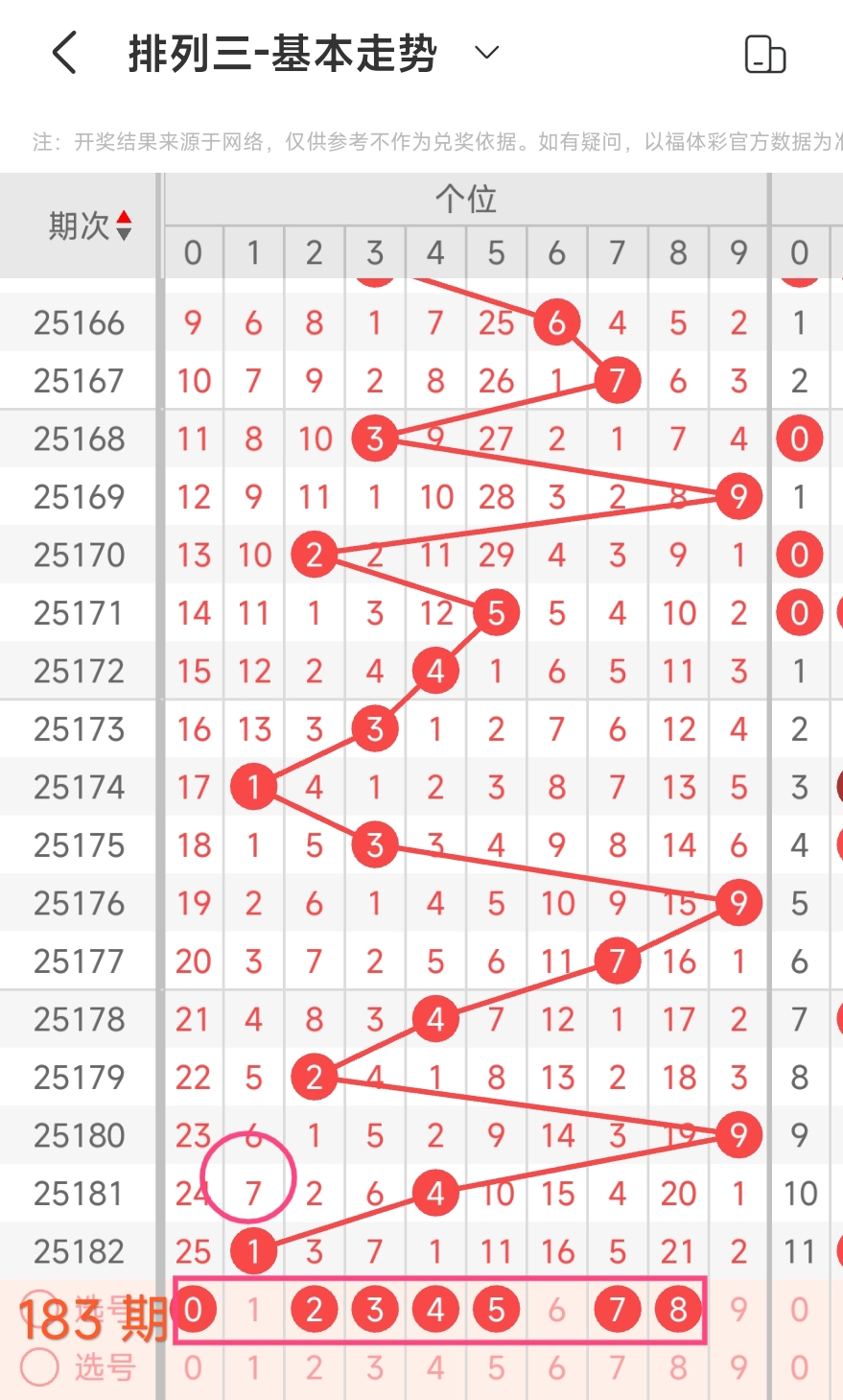Pick number 7 in the bottom 选号 row
Screen dimensions: 843x1400
617,1367
